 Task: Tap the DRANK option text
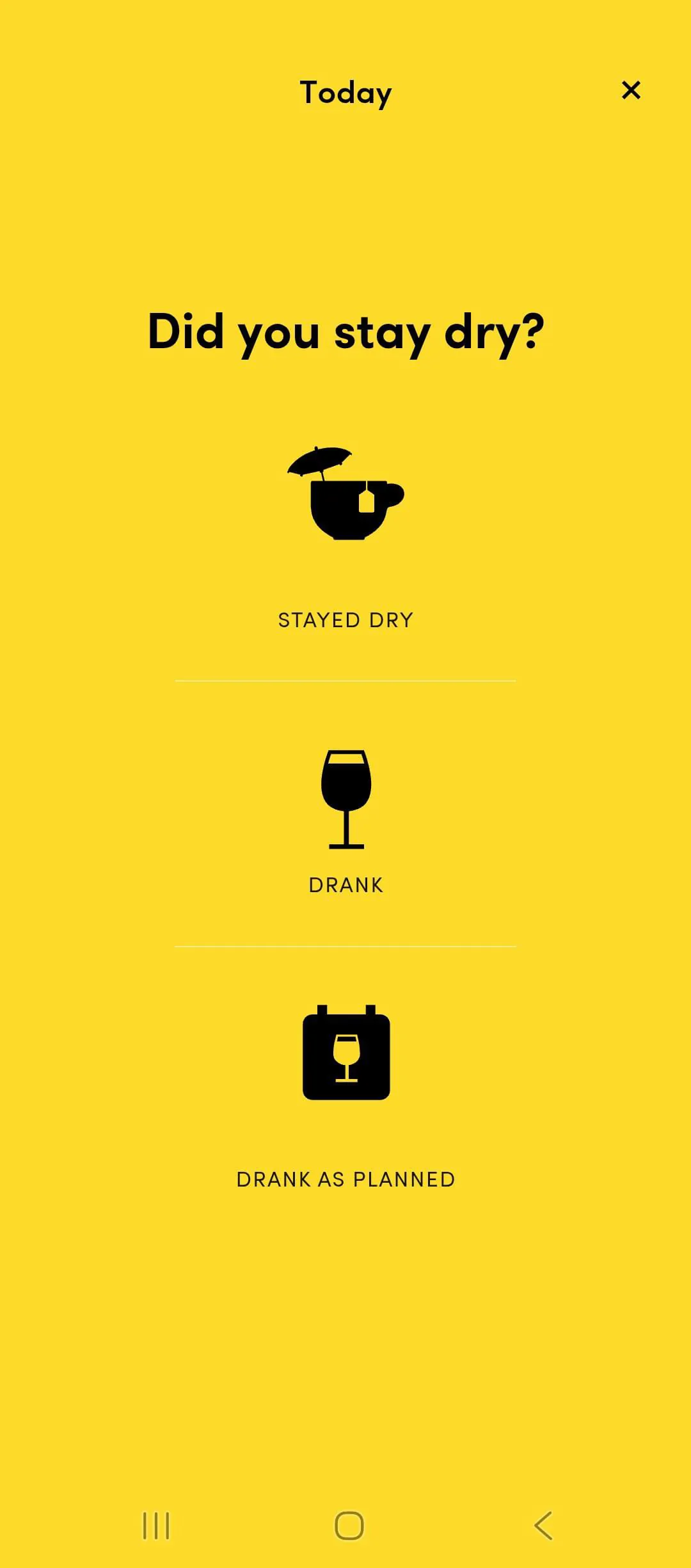coord(345,884)
